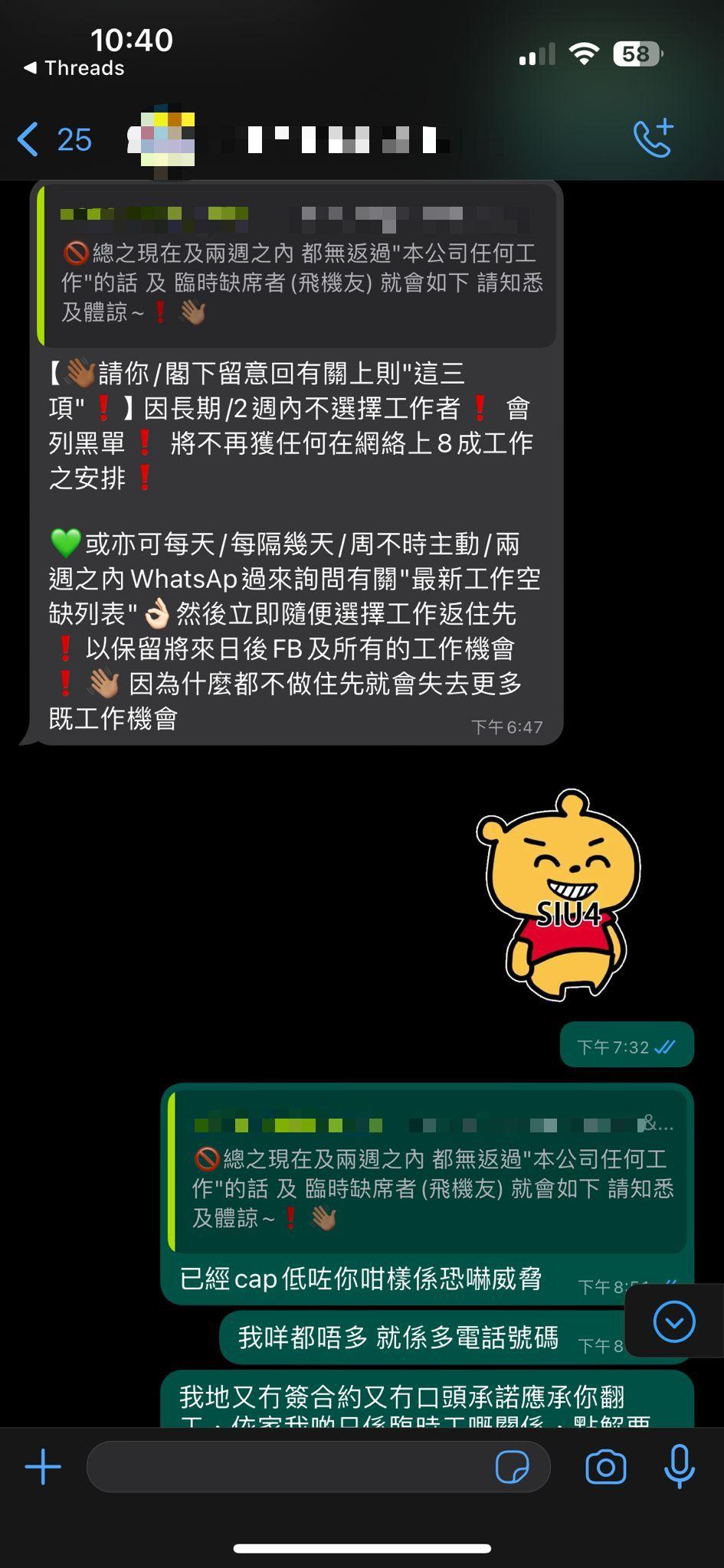Return to Threads via the status bar link
The image size is (724, 1568).
(x=74, y=68)
